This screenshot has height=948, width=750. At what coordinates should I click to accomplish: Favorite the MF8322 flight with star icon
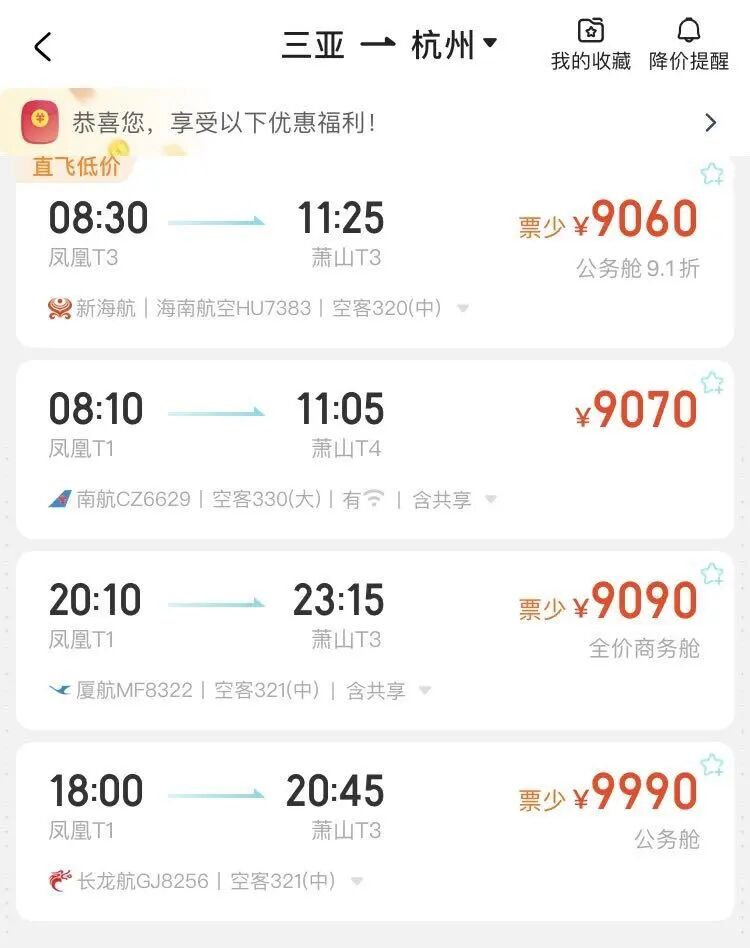click(712, 574)
